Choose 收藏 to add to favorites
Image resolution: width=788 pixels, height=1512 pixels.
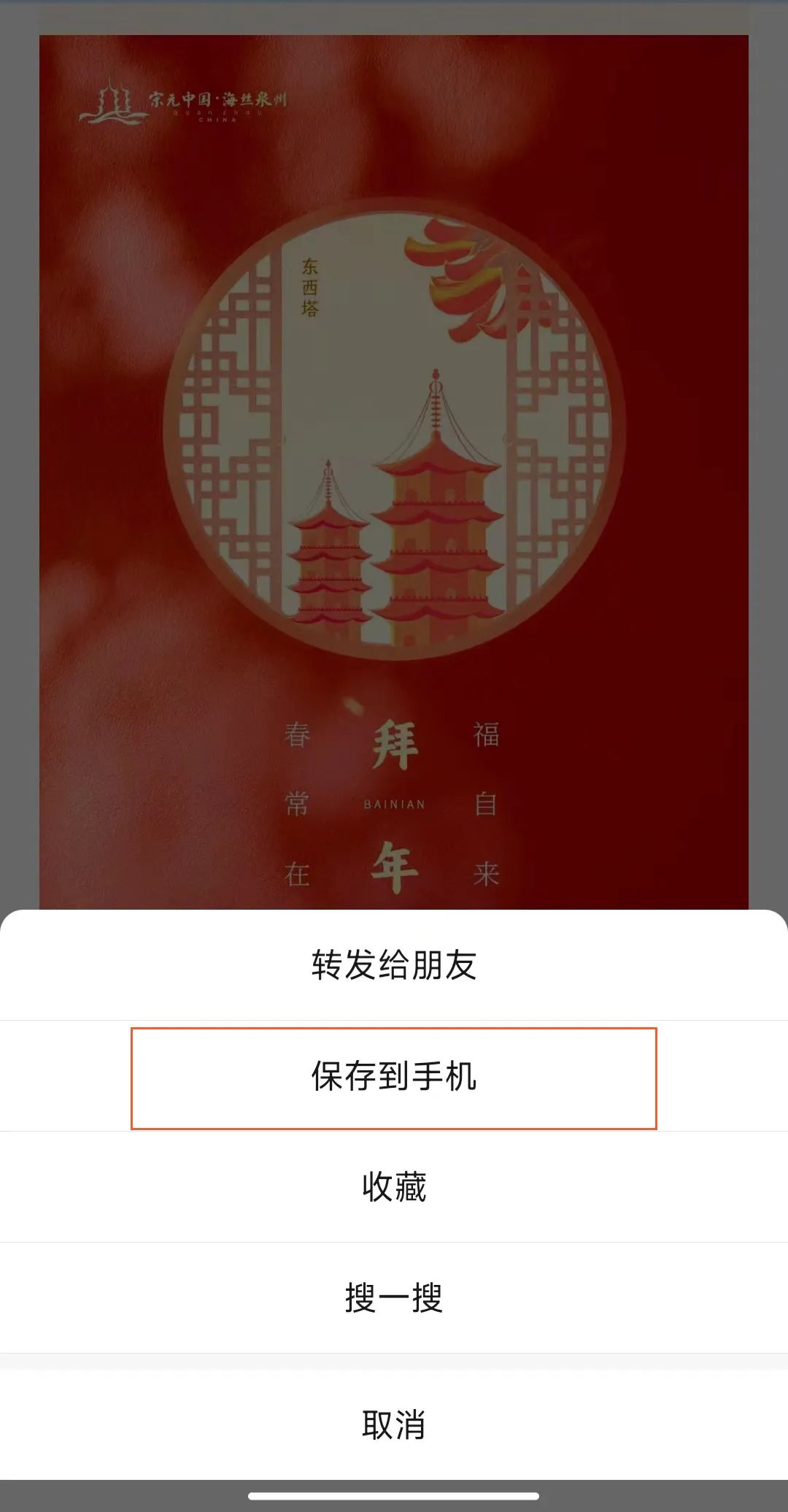coord(394,1187)
